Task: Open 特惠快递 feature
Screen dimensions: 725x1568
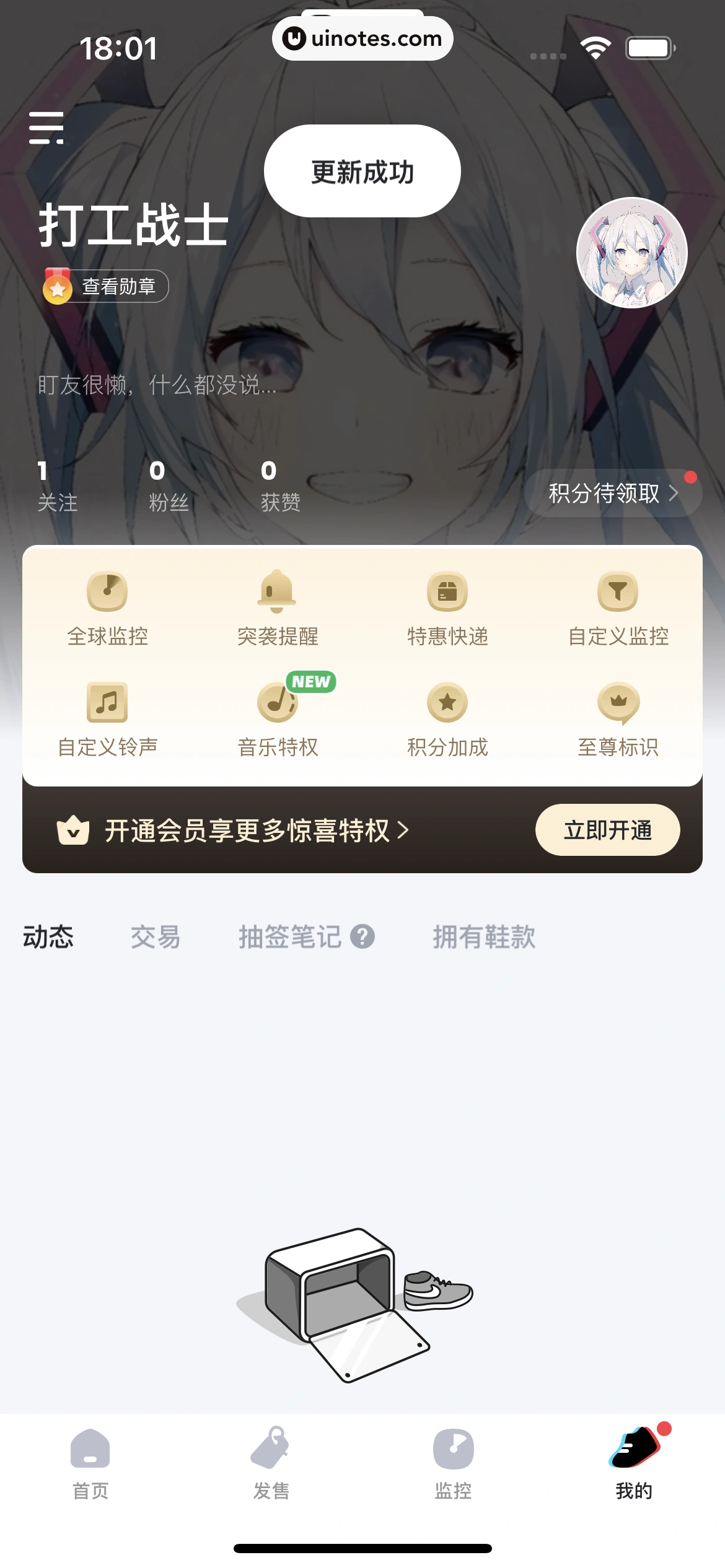Action: pos(447,608)
